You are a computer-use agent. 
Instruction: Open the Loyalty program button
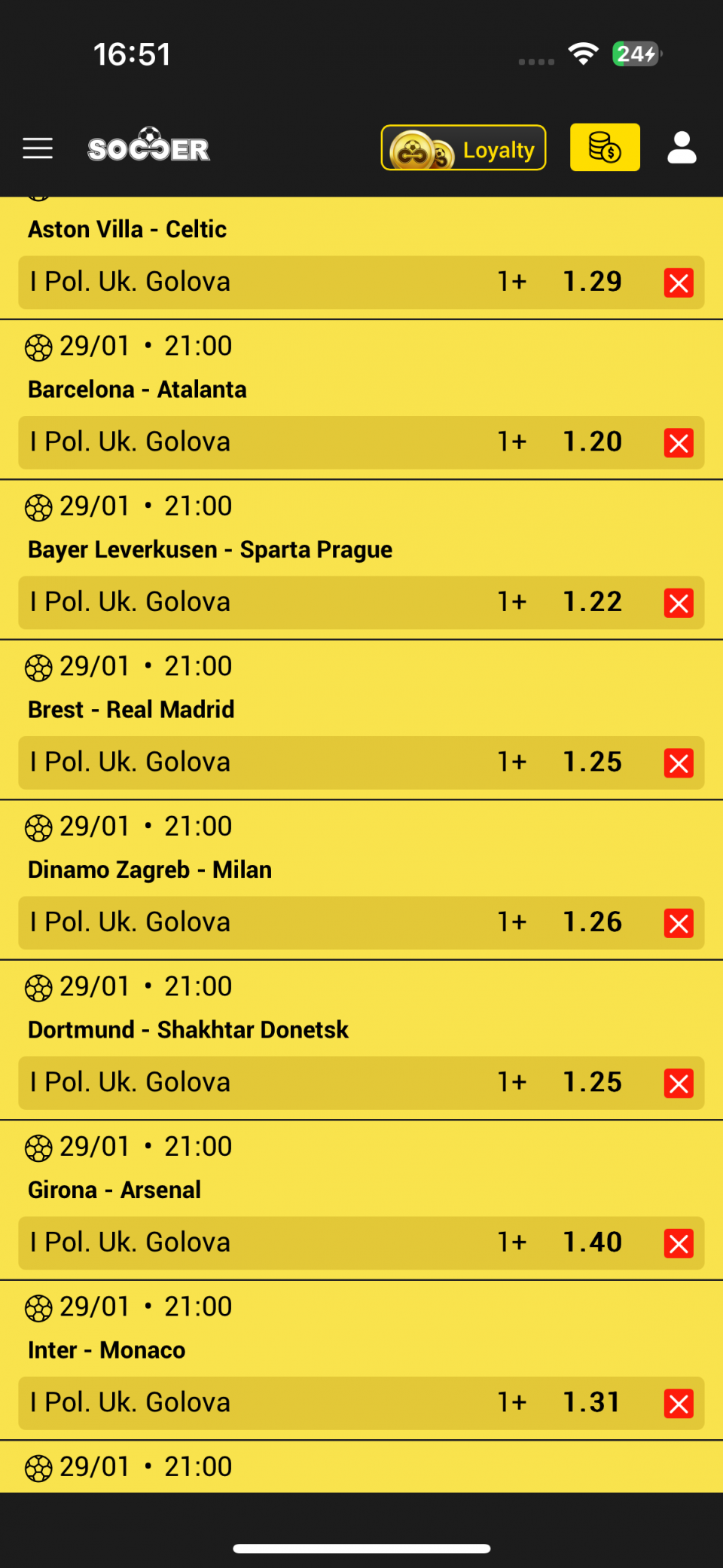463,148
